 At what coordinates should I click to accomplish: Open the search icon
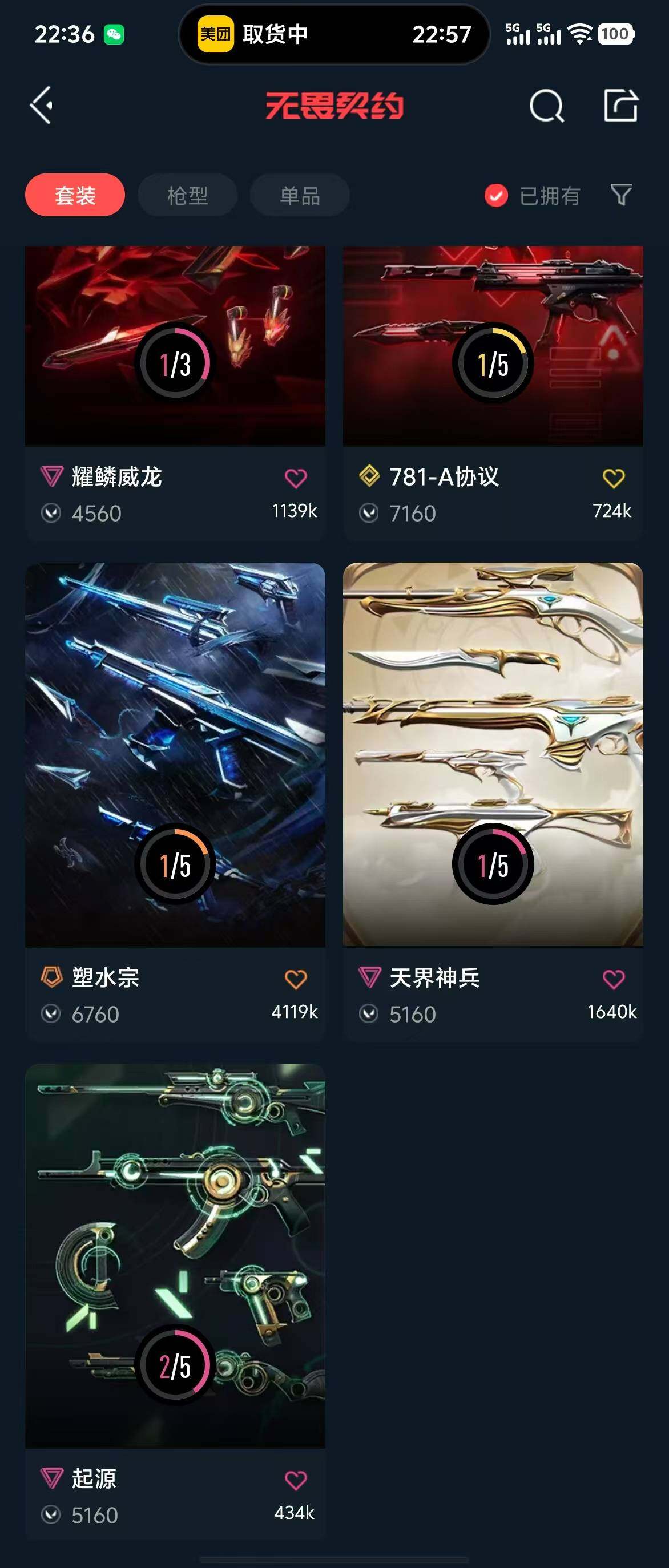[x=546, y=106]
